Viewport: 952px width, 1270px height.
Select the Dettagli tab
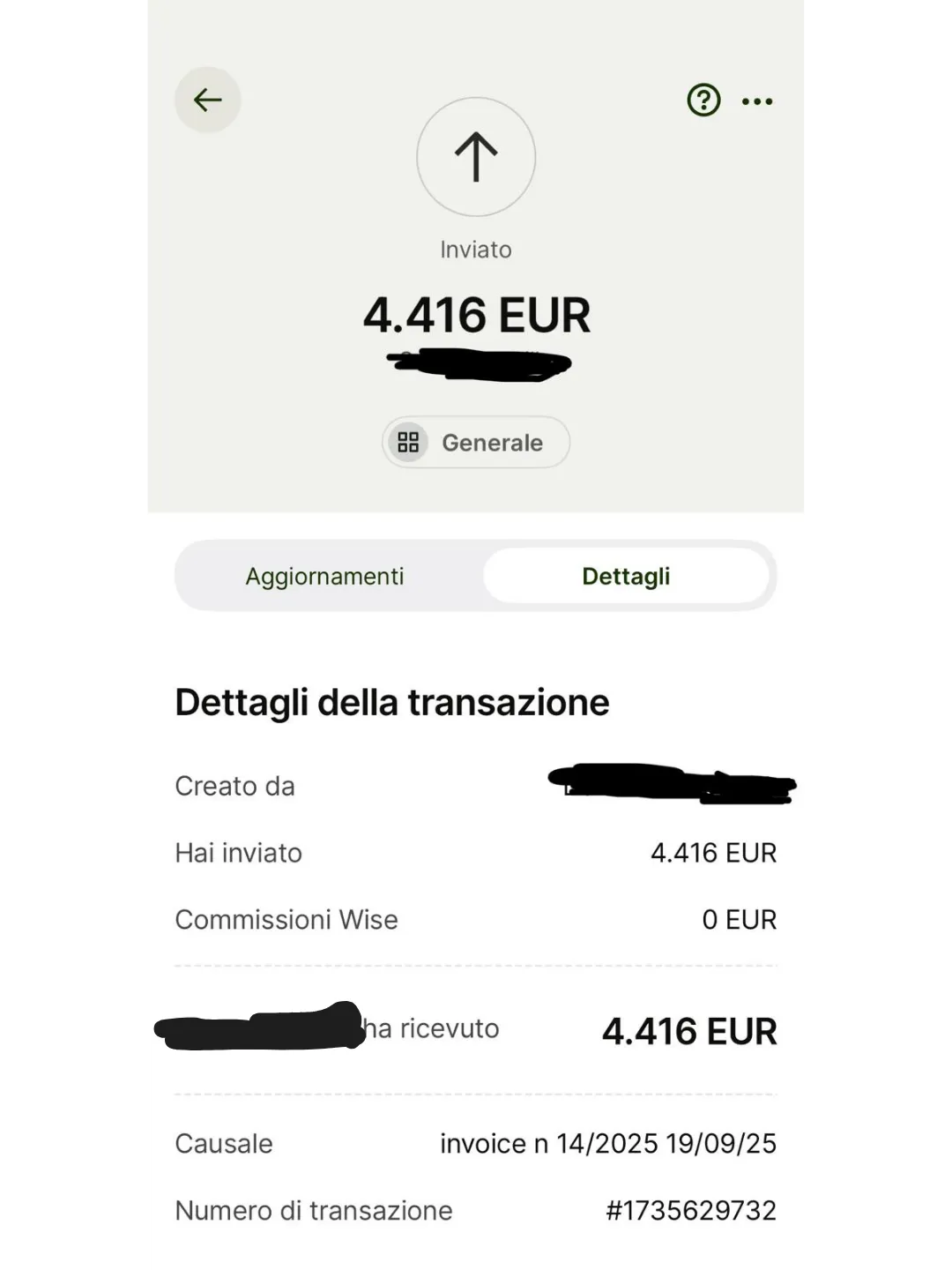(x=626, y=576)
